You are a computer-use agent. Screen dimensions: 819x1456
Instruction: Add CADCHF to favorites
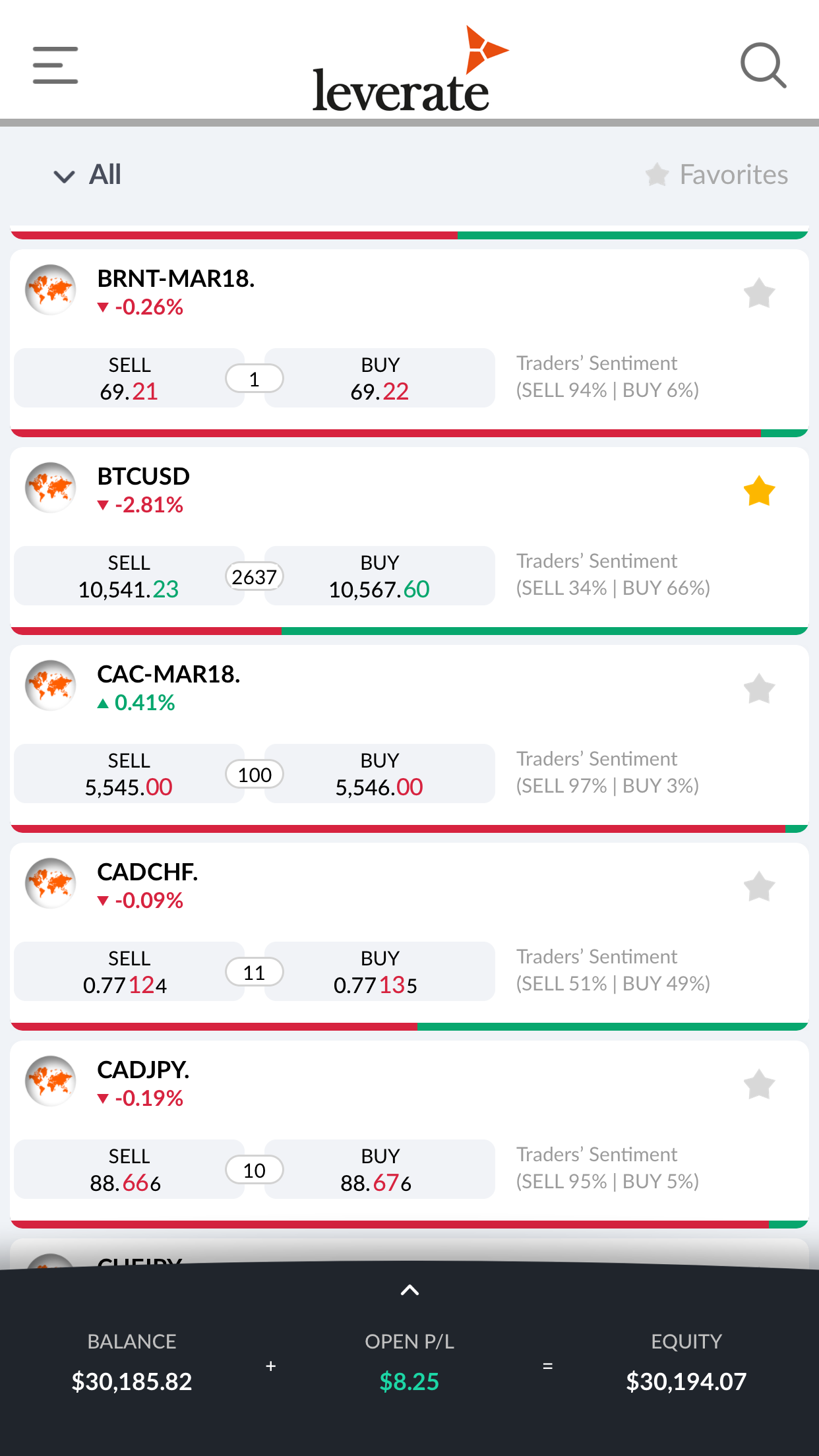point(759,887)
